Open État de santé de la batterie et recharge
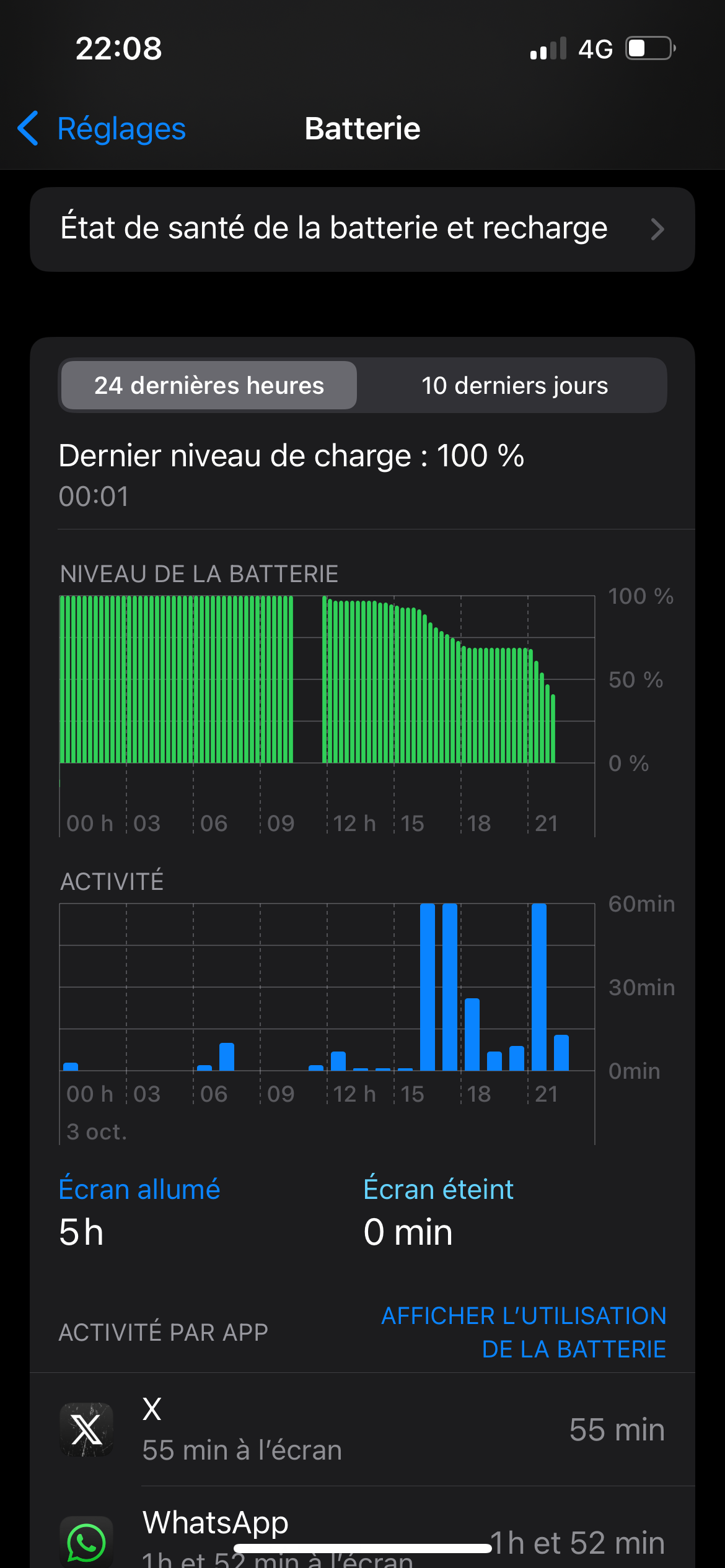725x1568 pixels. [362, 229]
